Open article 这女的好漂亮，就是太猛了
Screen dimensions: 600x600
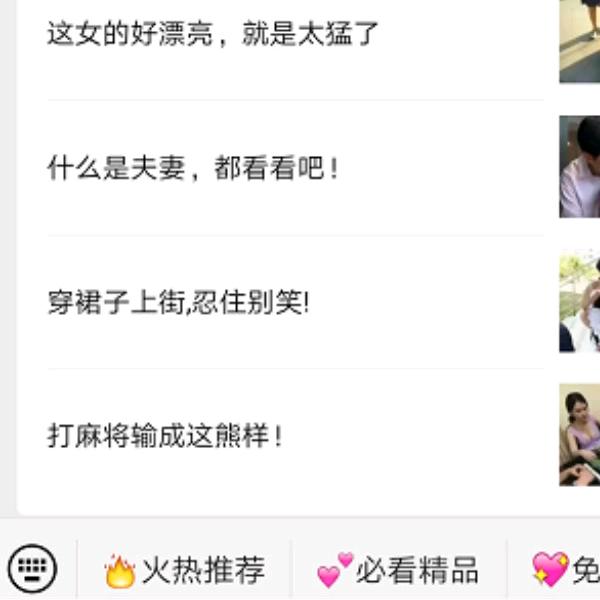tap(213, 34)
